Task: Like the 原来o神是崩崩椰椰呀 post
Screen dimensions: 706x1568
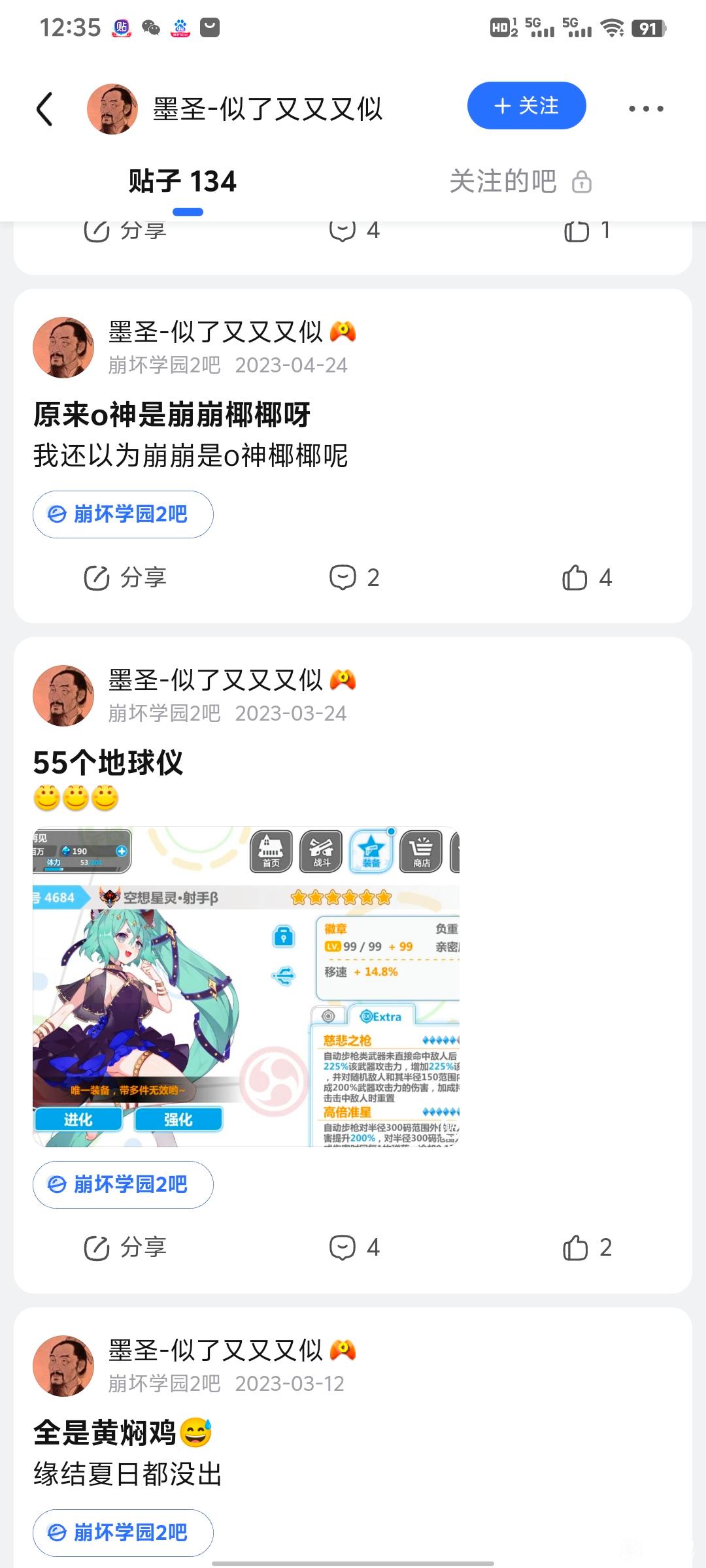Action: click(587, 578)
